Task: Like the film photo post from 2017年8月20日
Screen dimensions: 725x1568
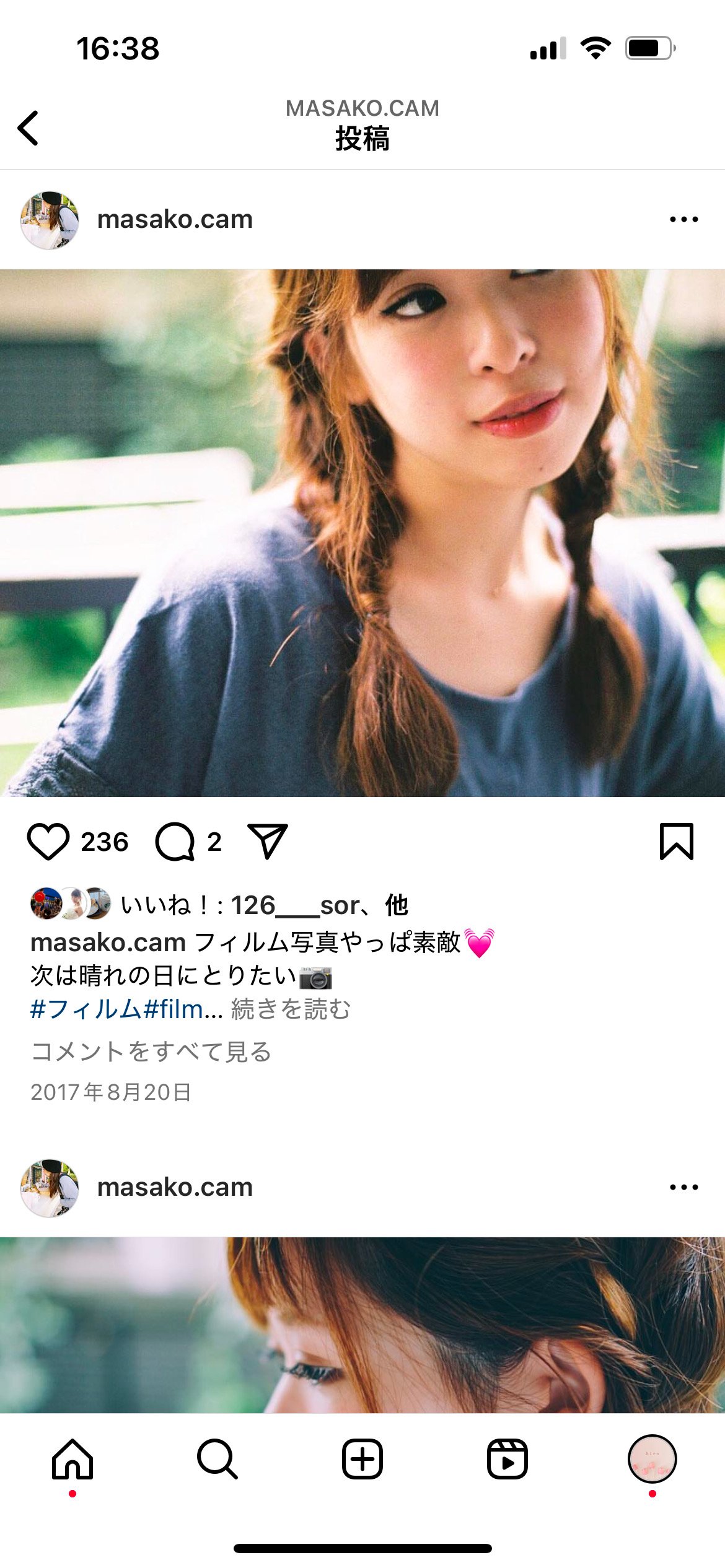Action: [x=48, y=842]
